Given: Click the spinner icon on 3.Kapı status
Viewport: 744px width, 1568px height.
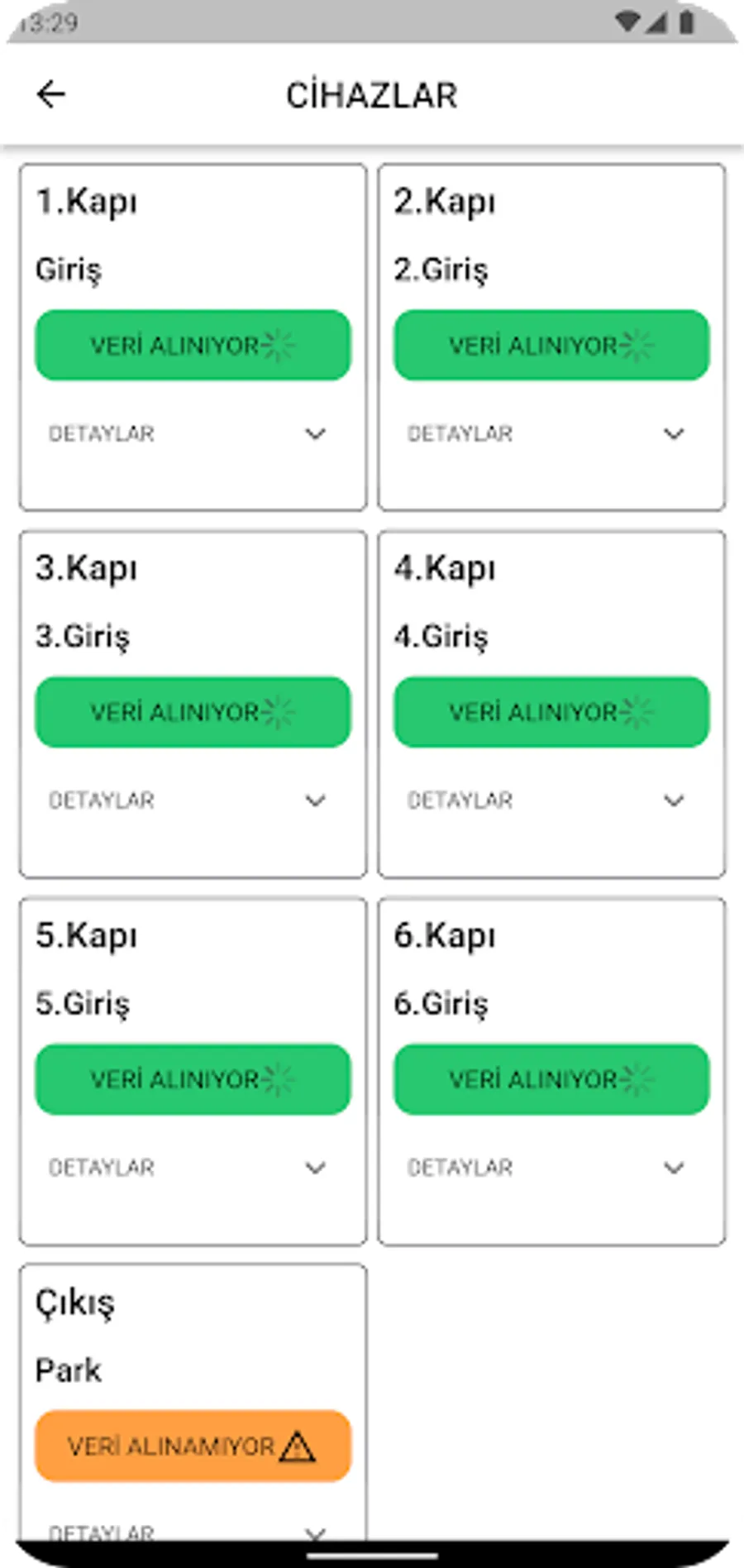Looking at the screenshot, I should [x=279, y=712].
